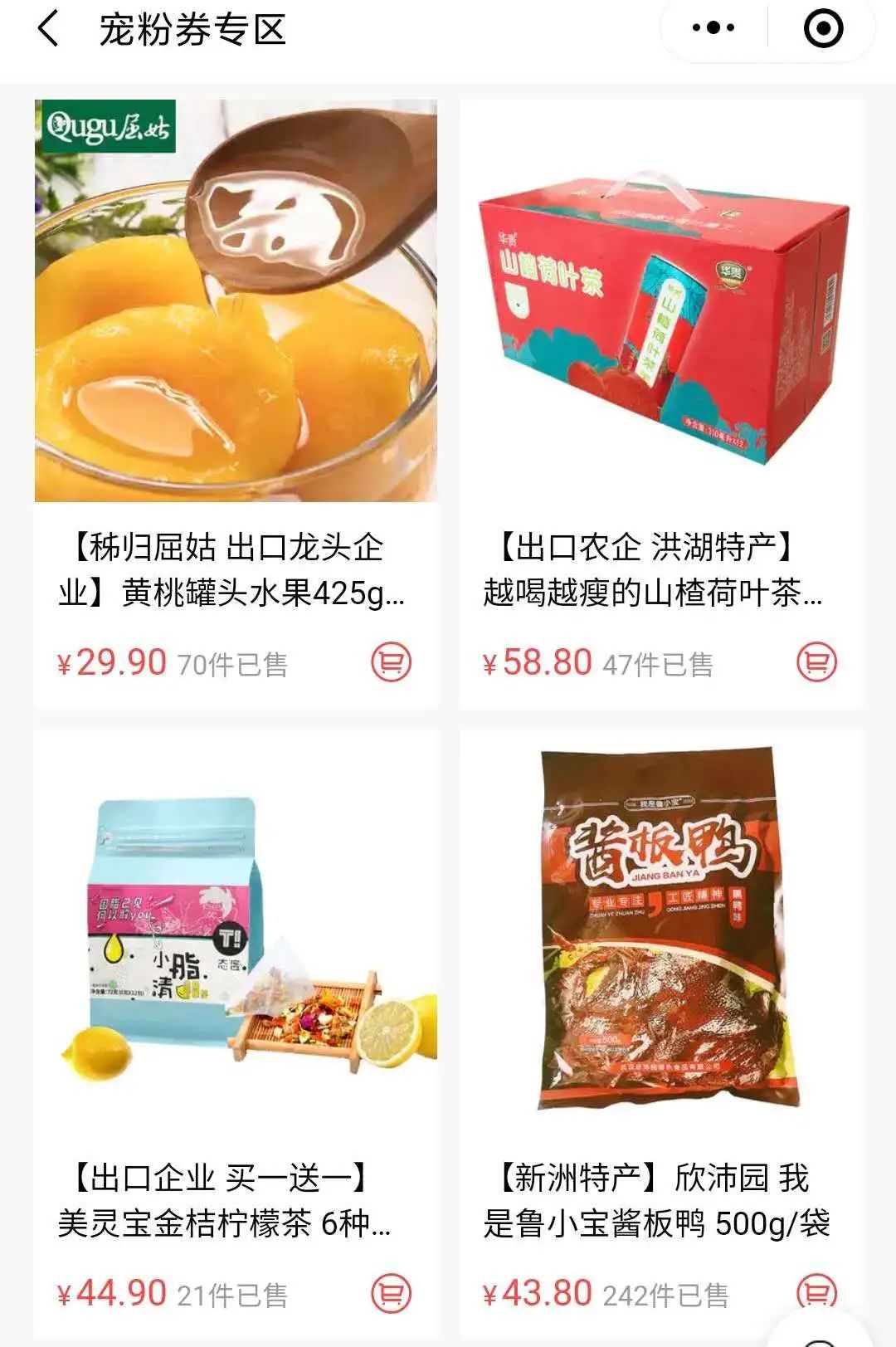Add 山楂荷叶茶 priced ¥58.80 to cart
The image size is (896, 1347).
click(816, 662)
